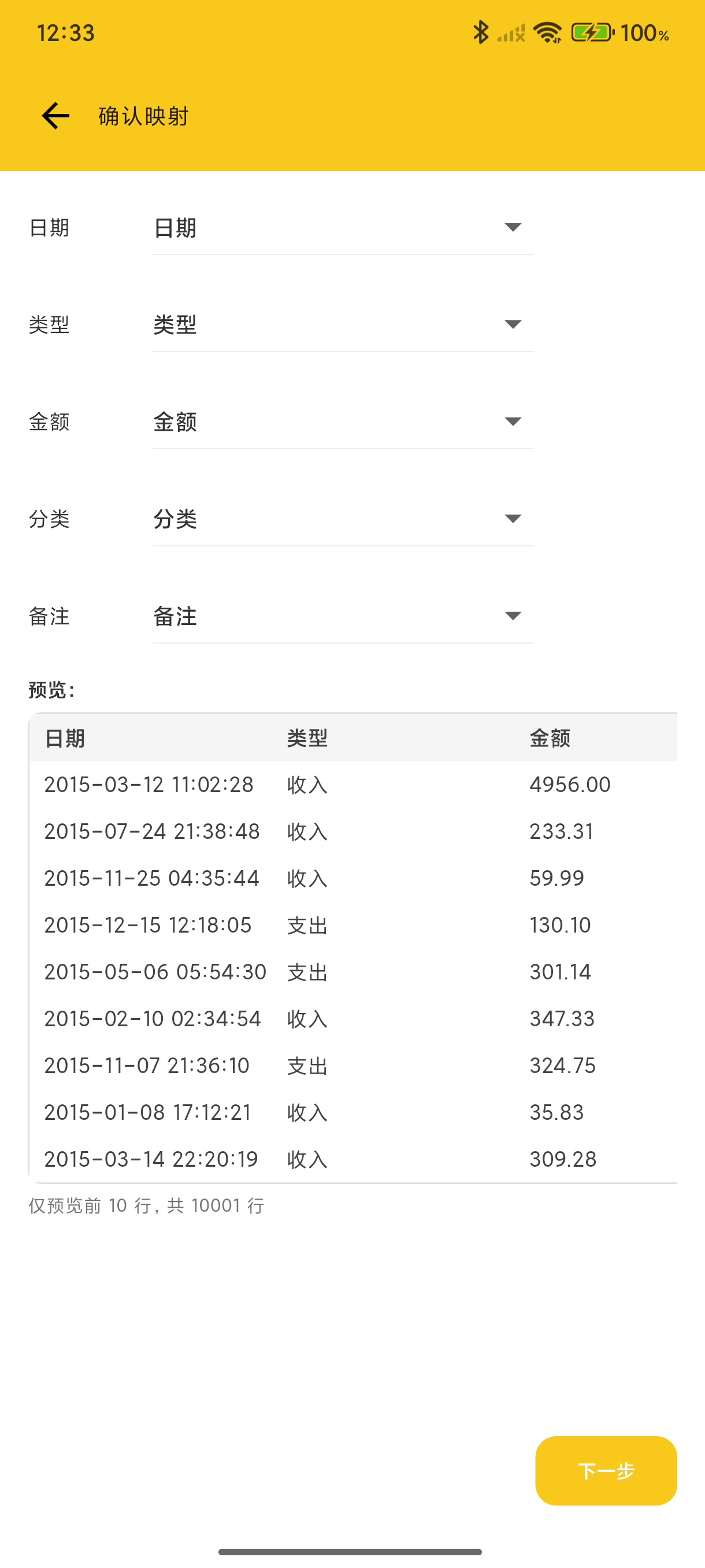Tap the Bluetooth status icon
Viewport: 705px width, 1568px height.
click(481, 32)
